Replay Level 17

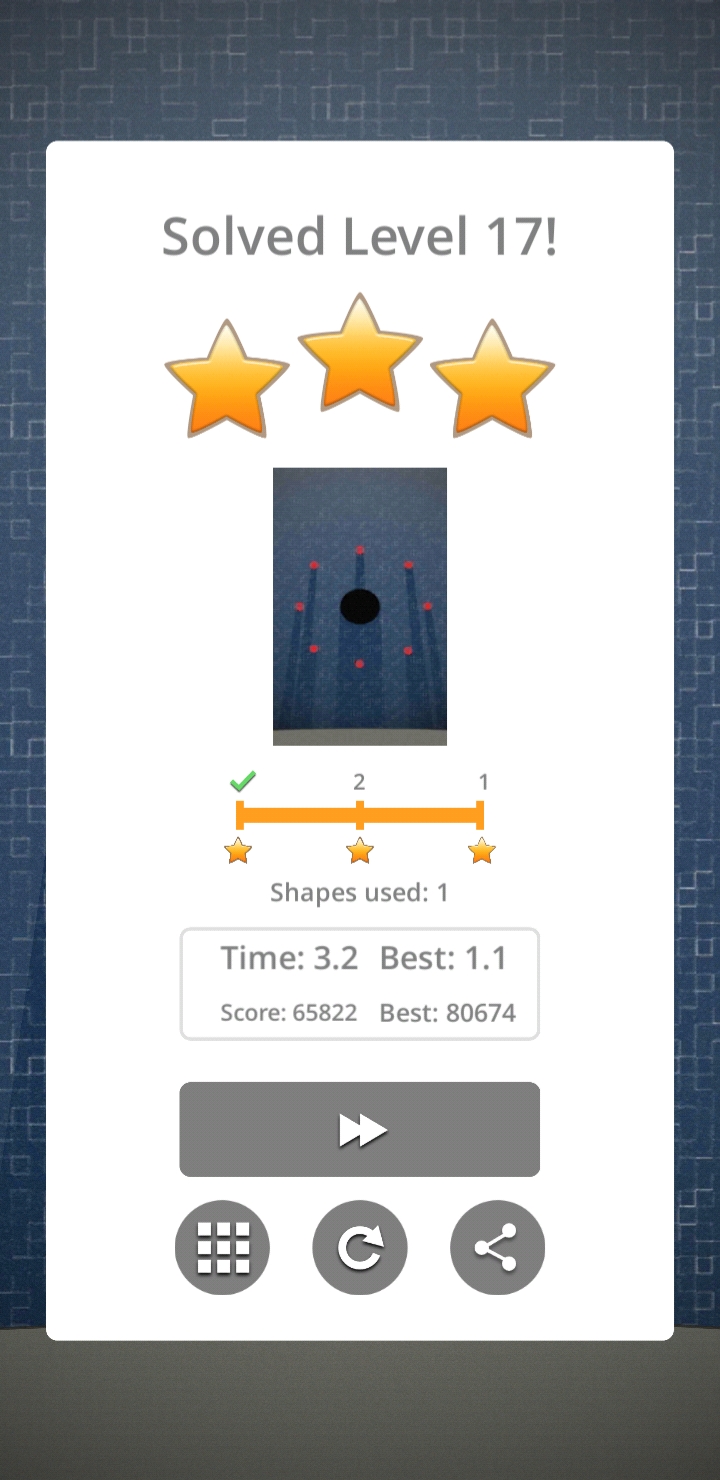tap(359, 1247)
